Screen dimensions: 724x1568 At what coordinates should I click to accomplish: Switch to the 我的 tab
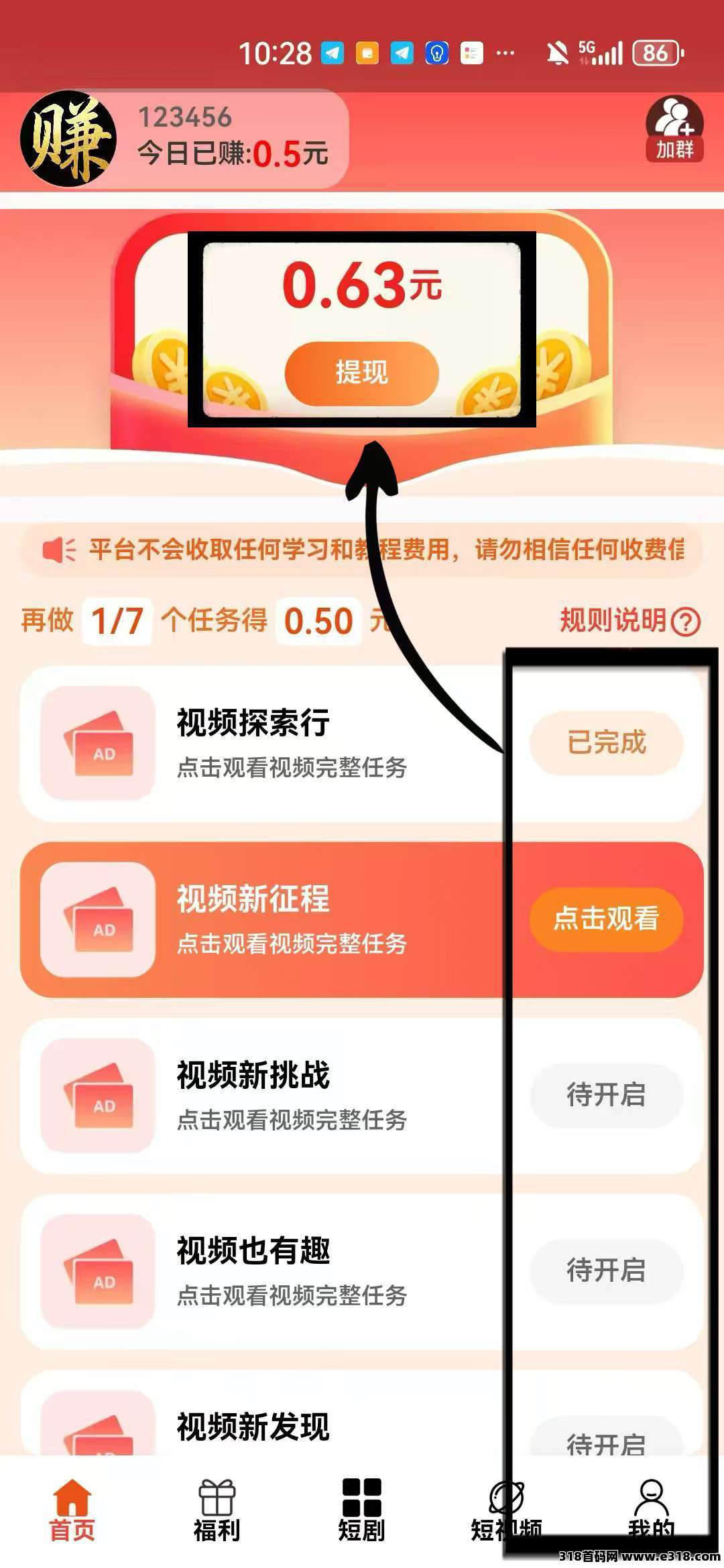[652, 1509]
